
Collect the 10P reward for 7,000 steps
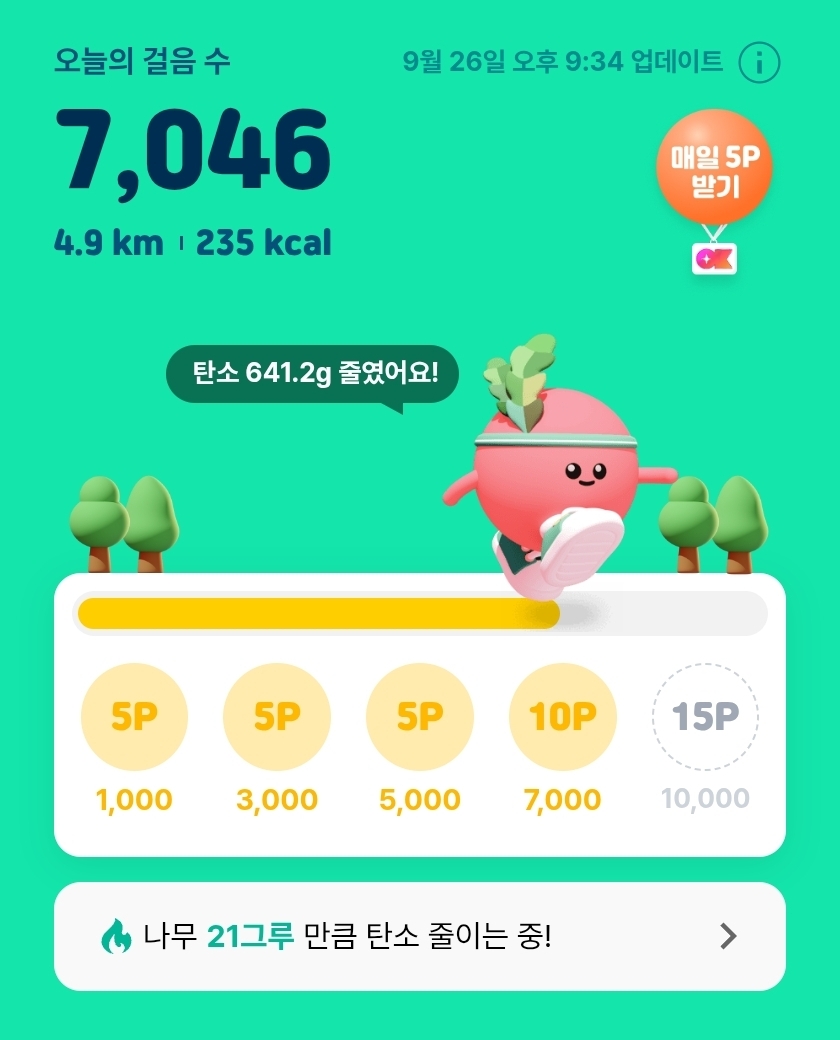[563, 717]
